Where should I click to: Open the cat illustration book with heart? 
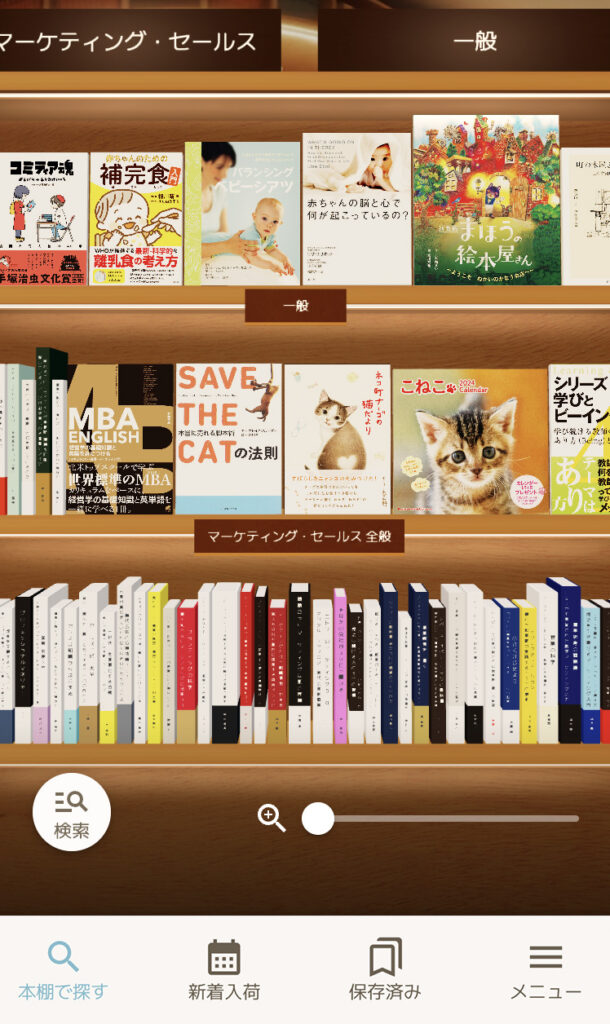[337, 438]
